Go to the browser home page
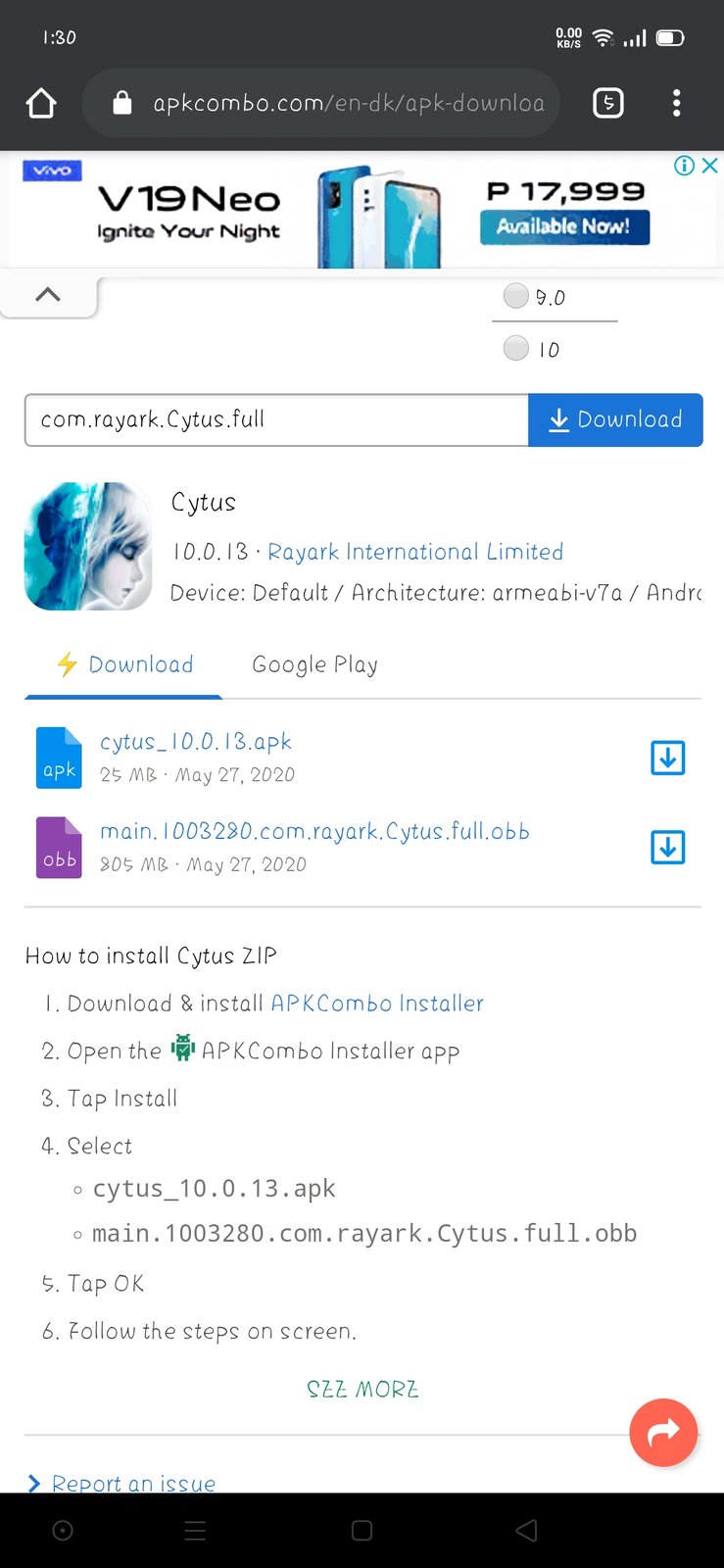724x1568 pixels. (41, 103)
